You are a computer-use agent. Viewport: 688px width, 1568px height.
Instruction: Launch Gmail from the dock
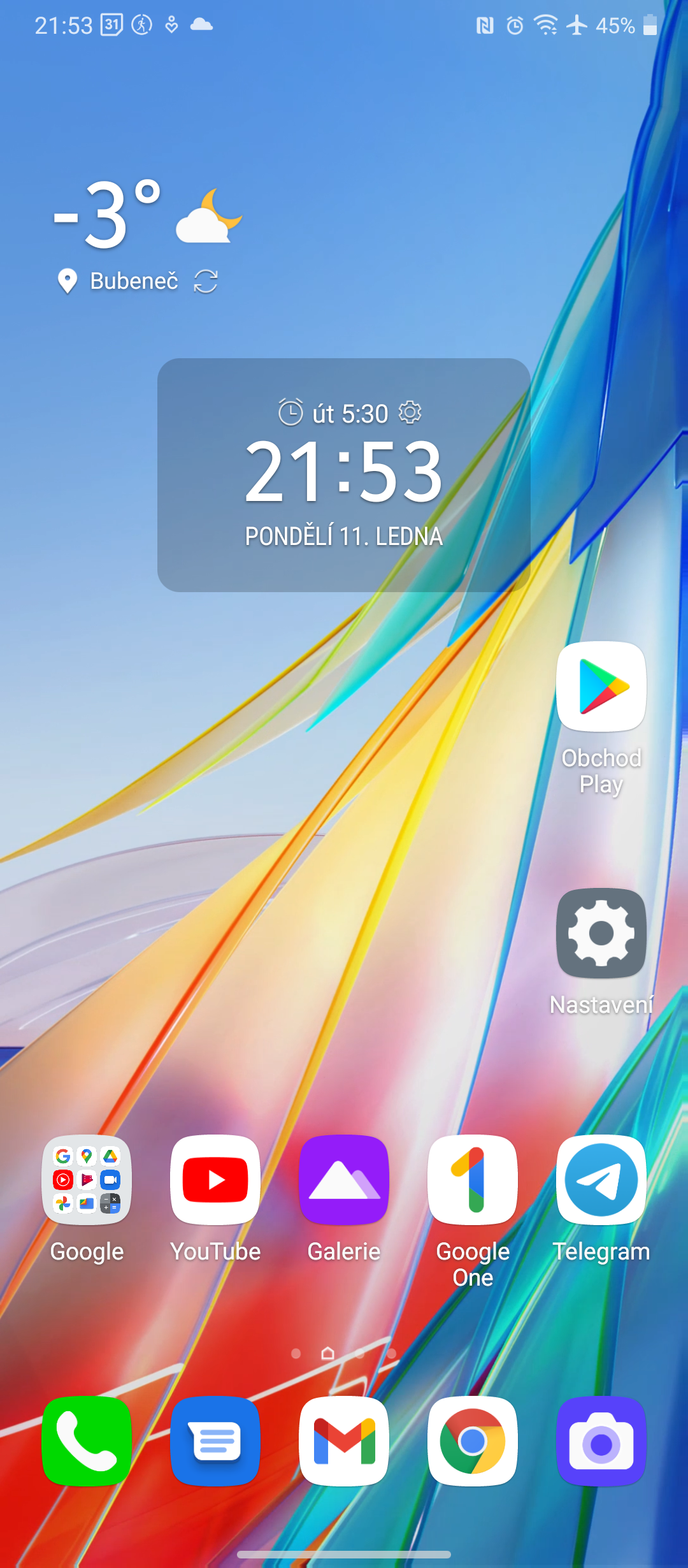pyautogui.click(x=344, y=1441)
